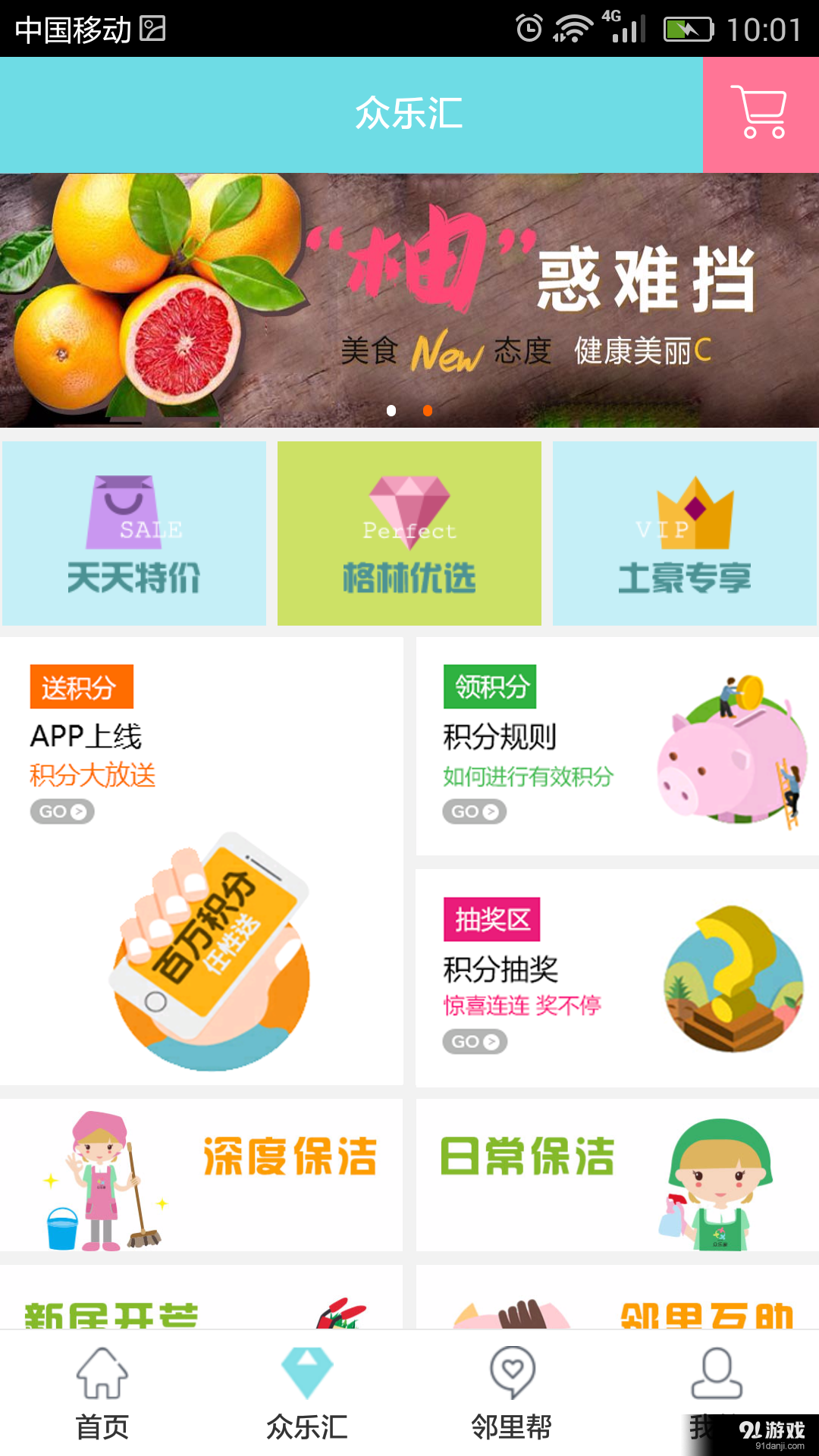The image size is (819, 1456).
Task: Tap GO on the APP上线 card
Action: [x=61, y=811]
